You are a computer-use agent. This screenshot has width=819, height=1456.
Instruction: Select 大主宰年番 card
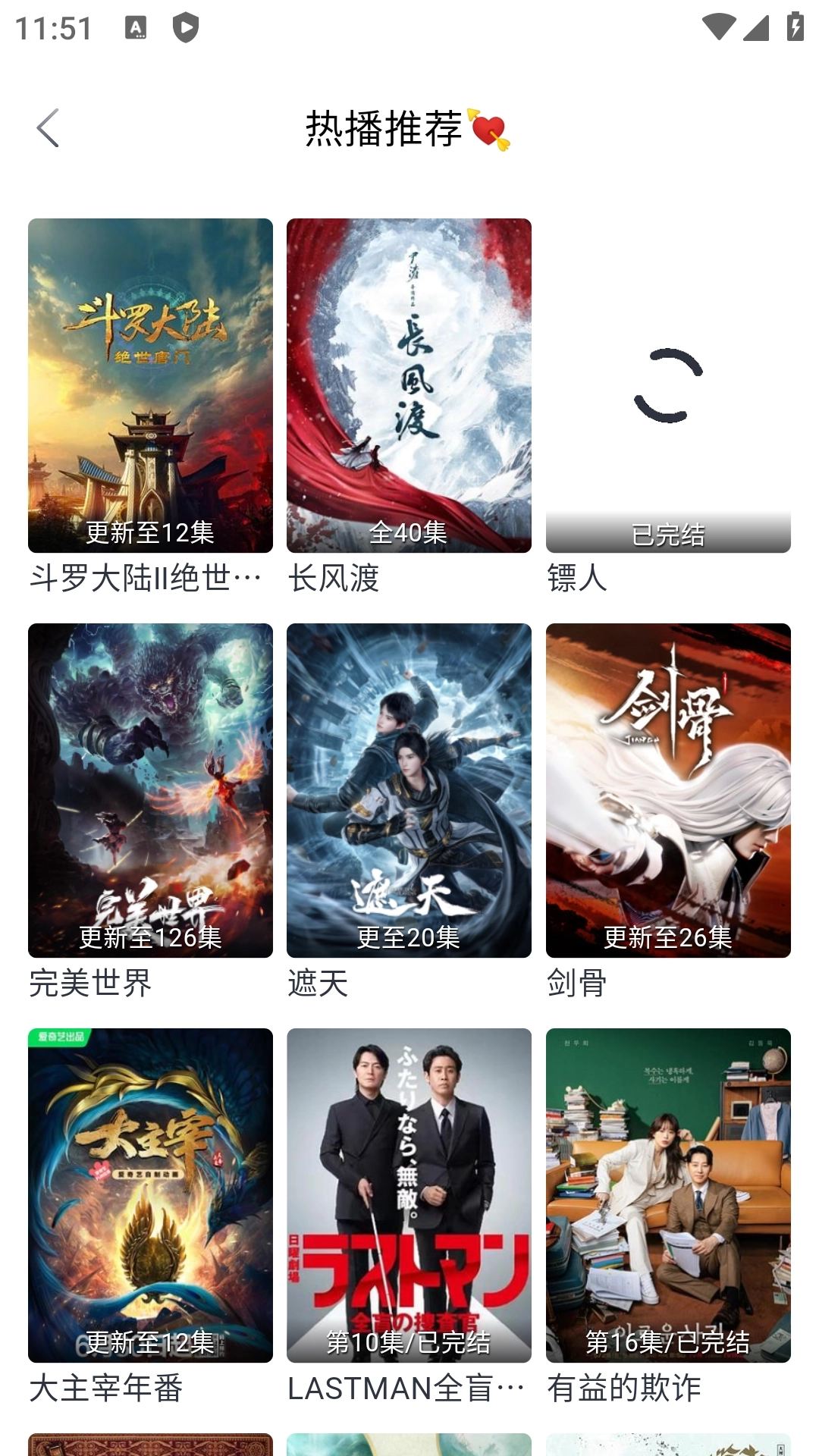click(x=150, y=1195)
